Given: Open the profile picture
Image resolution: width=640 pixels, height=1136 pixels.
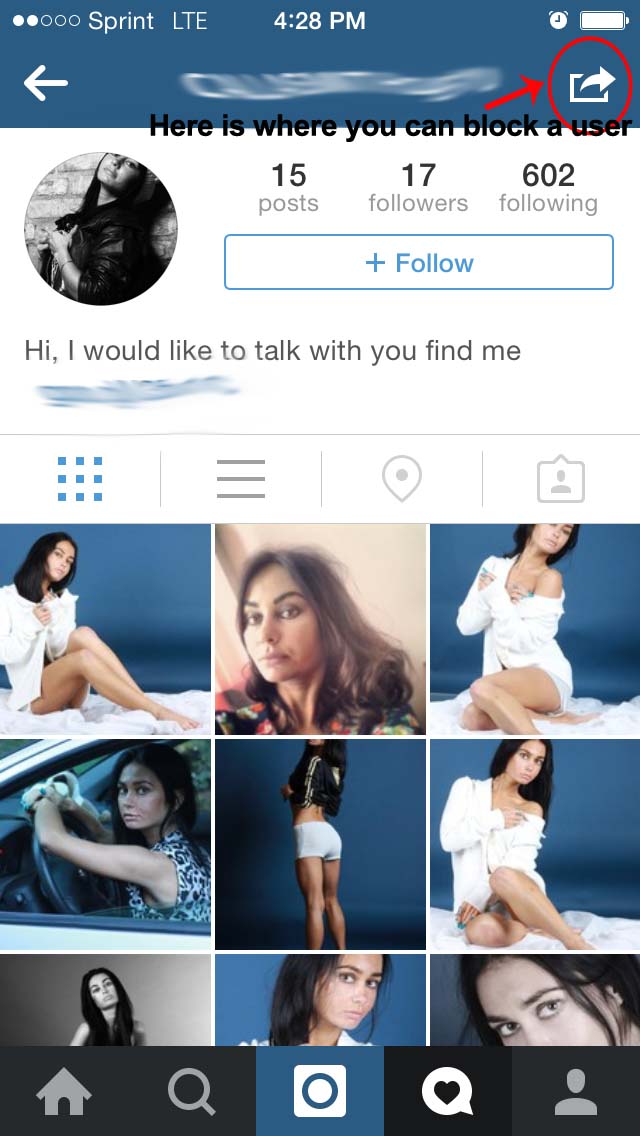Looking at the screenshot, I should point(101,229).
